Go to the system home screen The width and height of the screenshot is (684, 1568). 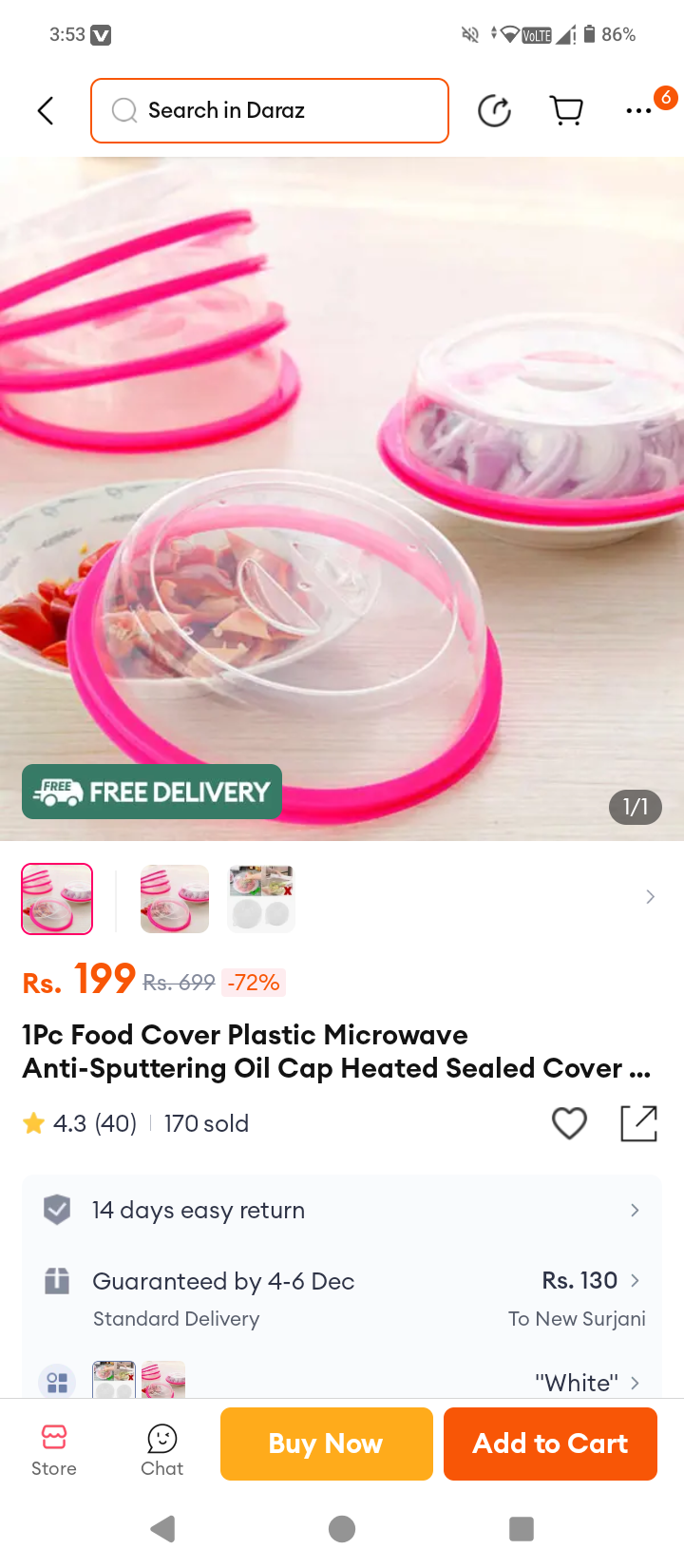[x=342, y=1529]
